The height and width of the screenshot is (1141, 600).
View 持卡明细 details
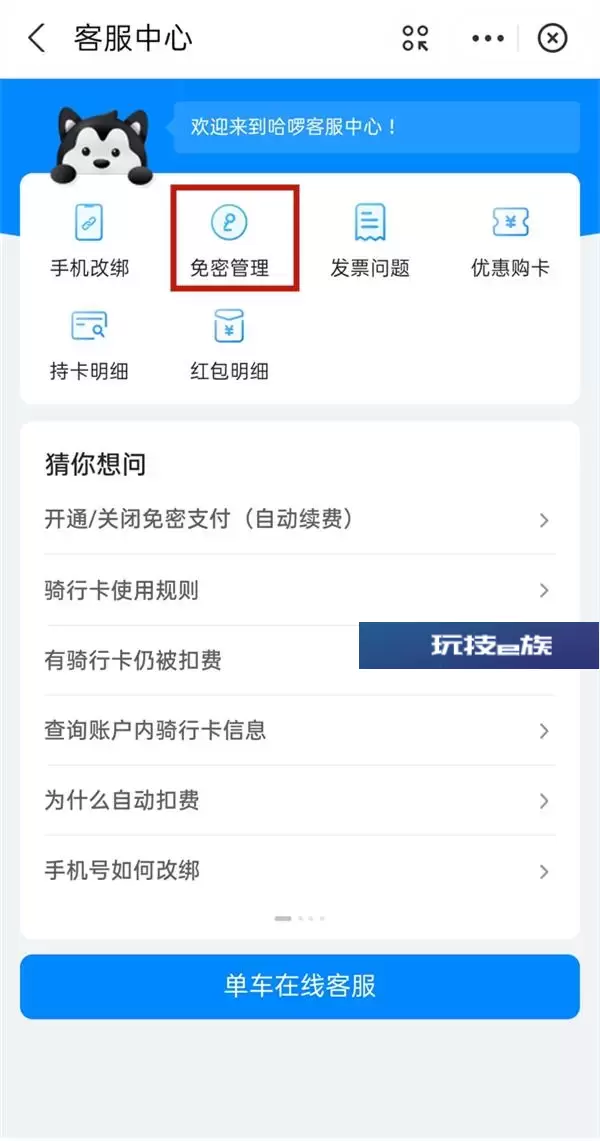(x=89, y=345)
